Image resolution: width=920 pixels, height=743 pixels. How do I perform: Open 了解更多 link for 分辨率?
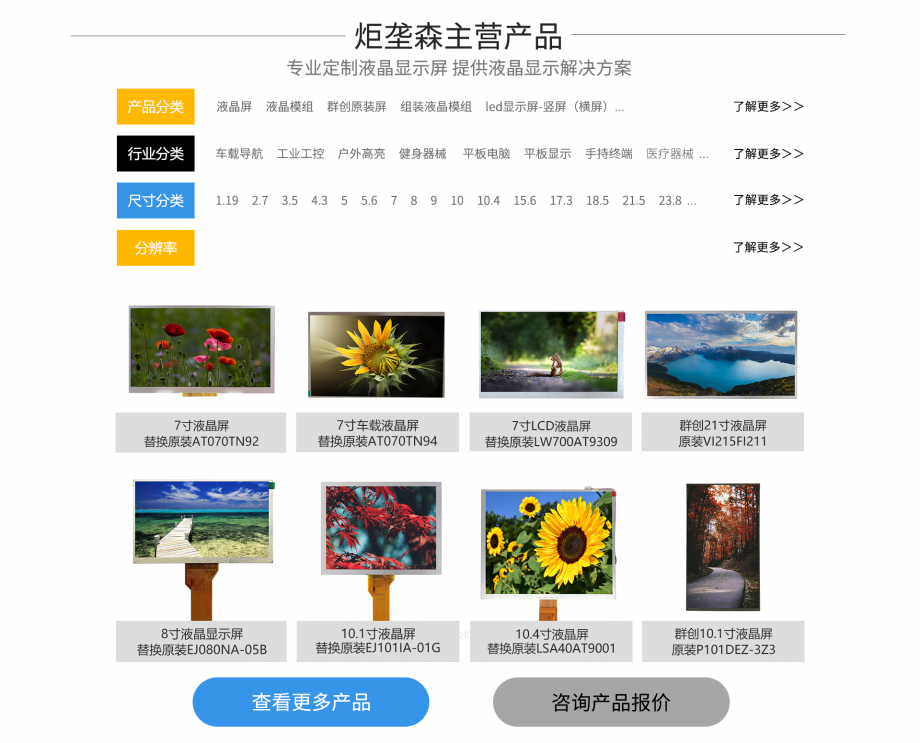767,247
